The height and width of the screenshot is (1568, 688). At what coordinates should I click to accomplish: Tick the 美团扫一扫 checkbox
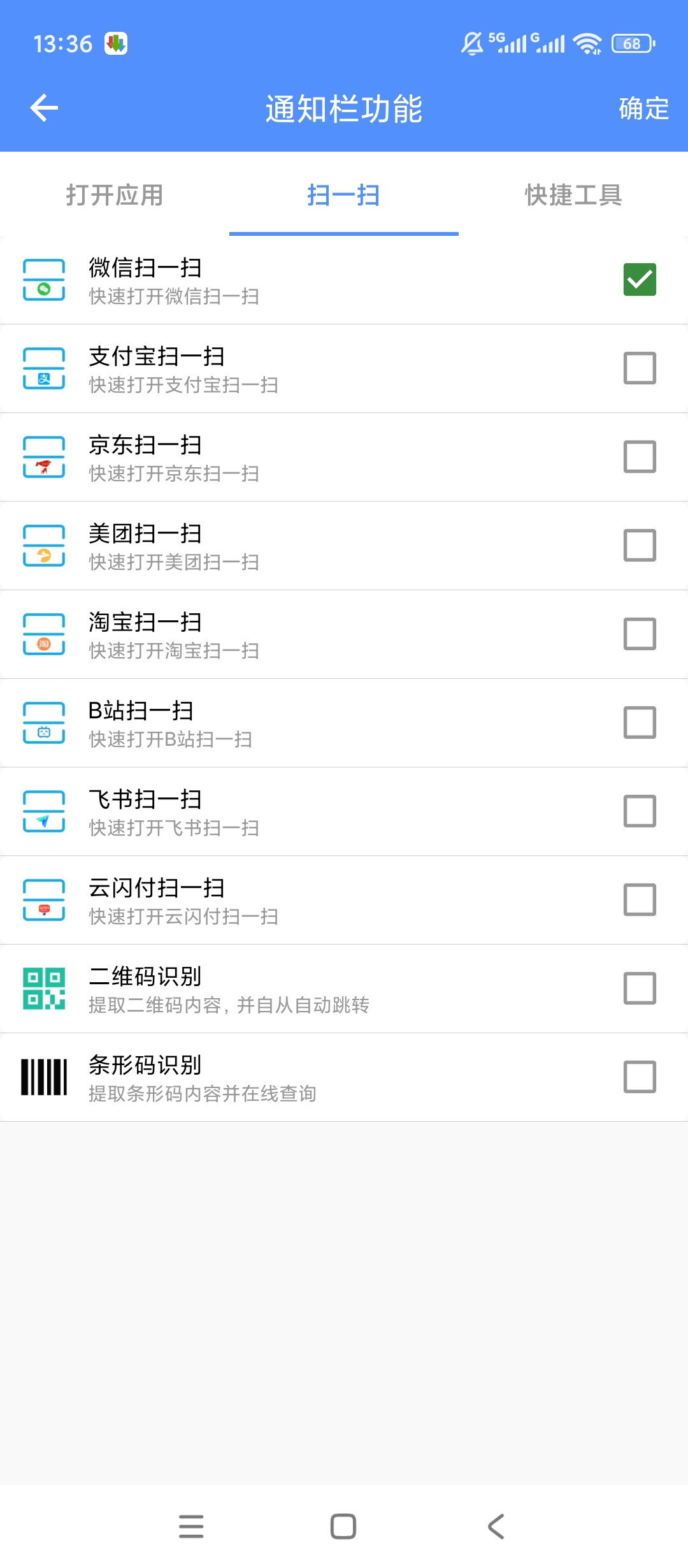click(x=640, y=545)
